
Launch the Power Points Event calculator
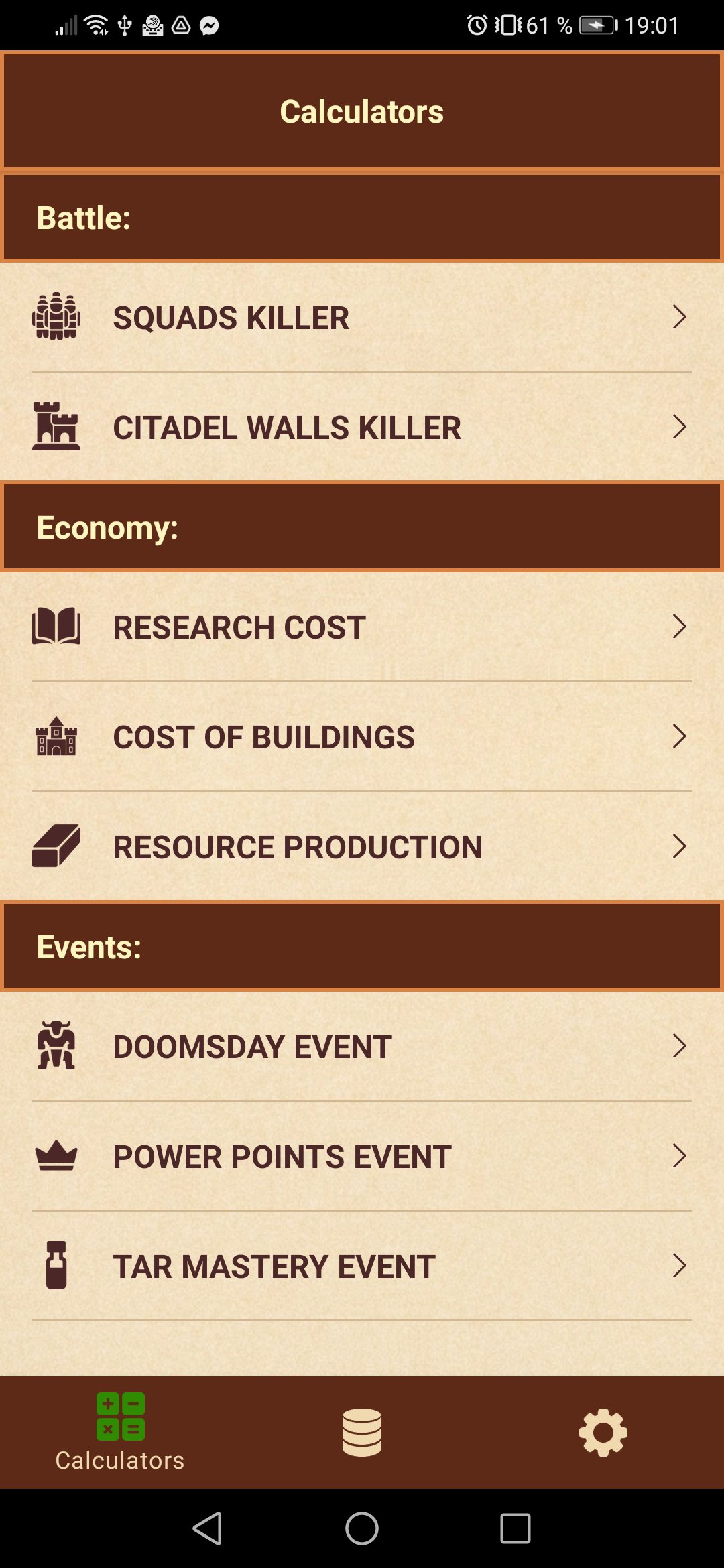click(x=362, y=1157)
